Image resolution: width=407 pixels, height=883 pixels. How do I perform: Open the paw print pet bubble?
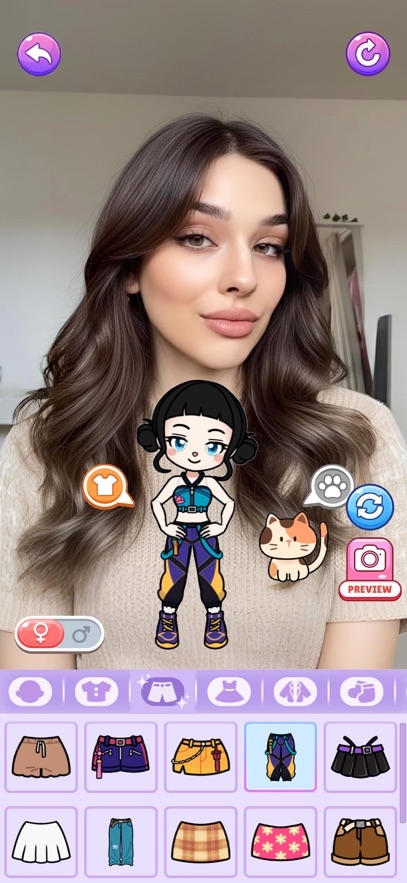point(330,486)
